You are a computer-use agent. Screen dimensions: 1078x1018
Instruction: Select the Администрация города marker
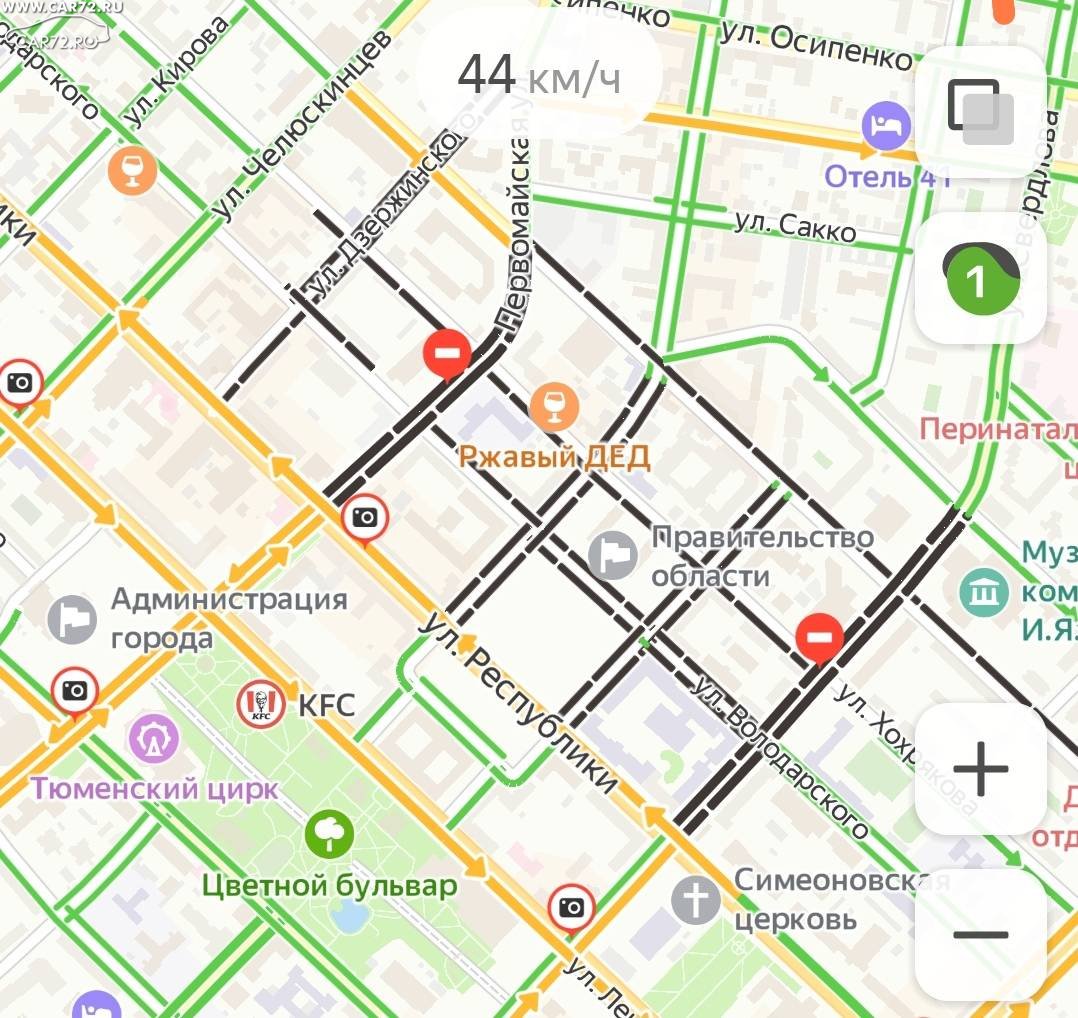click(x=72, y=619)
